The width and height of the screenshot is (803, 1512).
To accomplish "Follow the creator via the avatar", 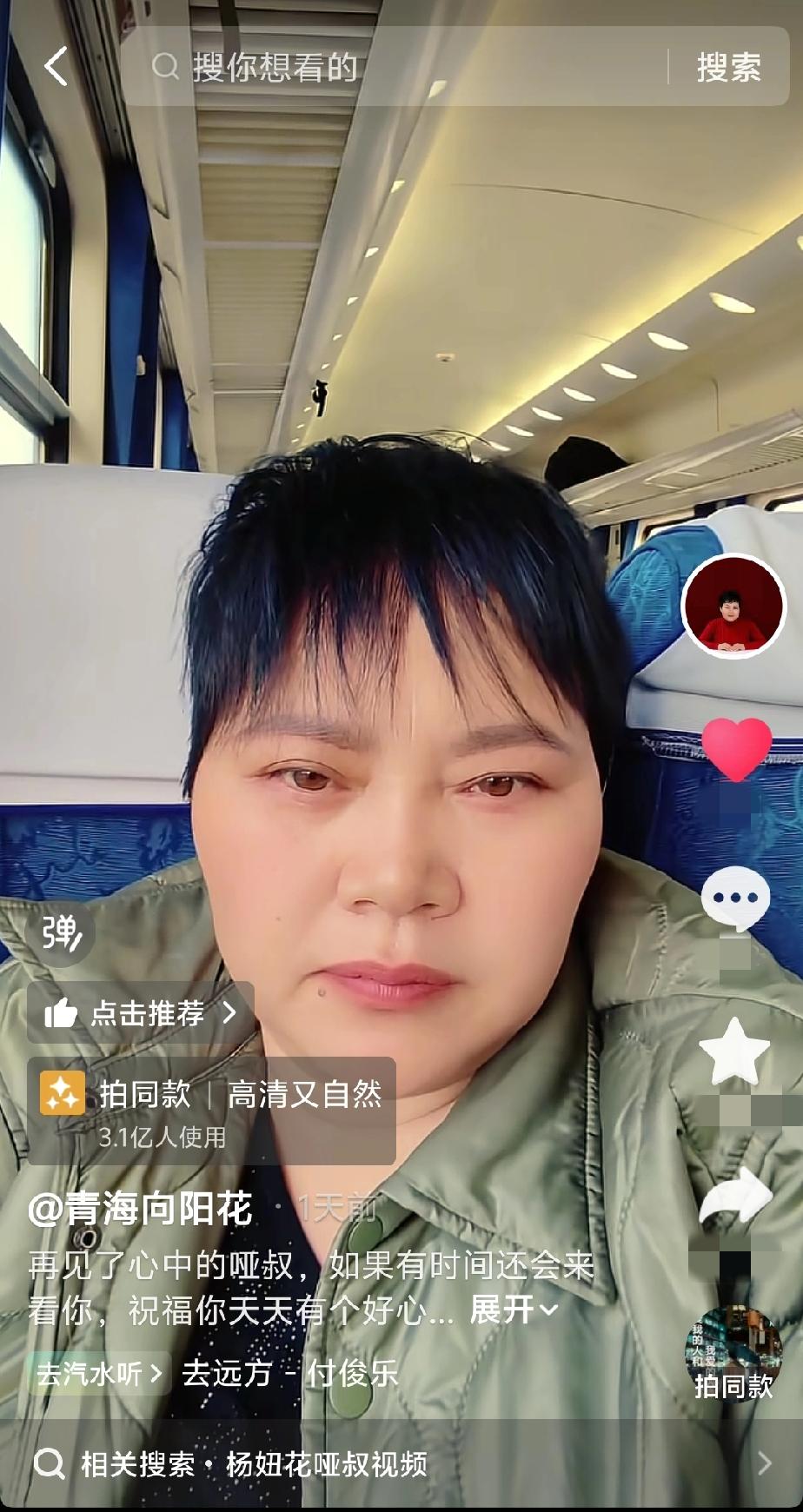I will (x=735, y=608).
